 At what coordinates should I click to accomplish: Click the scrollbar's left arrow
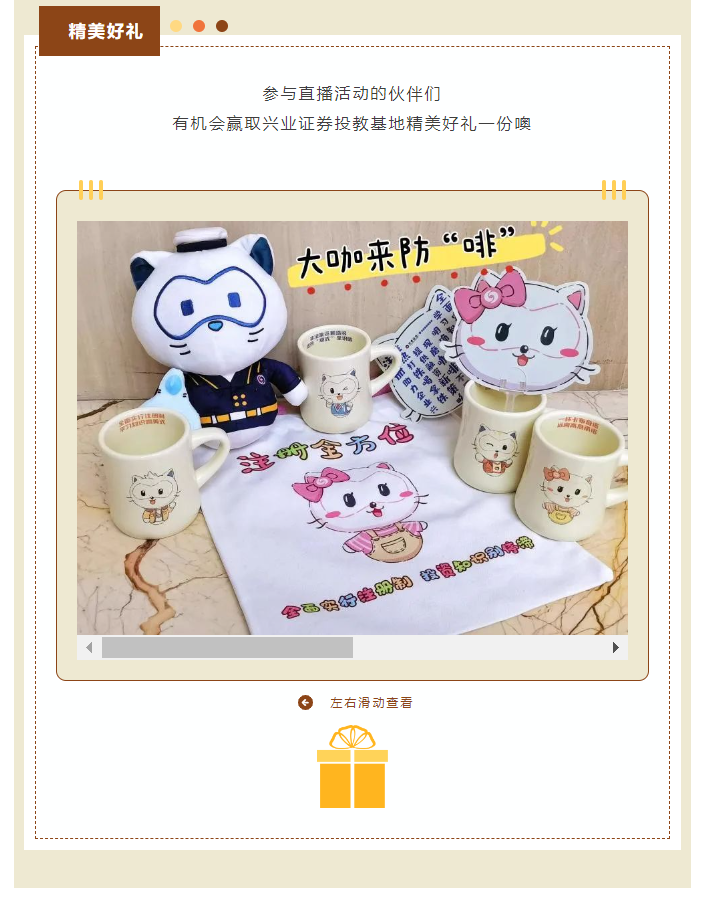pos(89,648)
